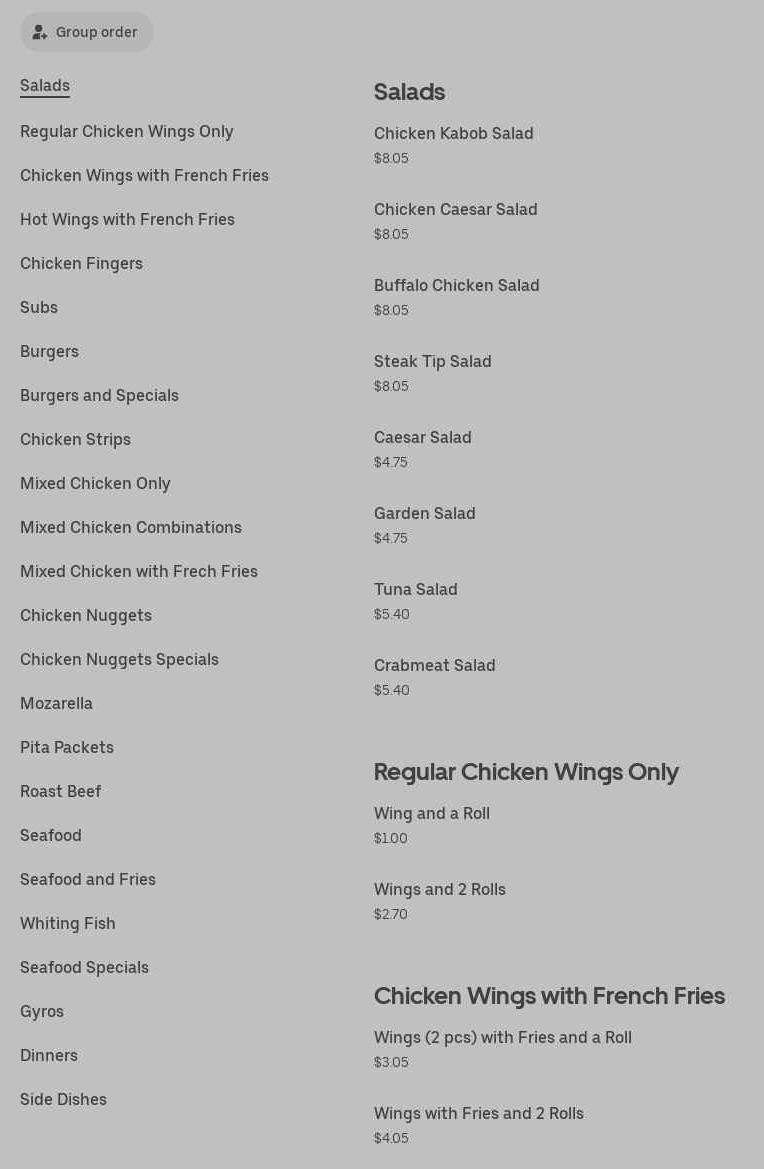Jump to Hot Wings with French Fries

127,219
